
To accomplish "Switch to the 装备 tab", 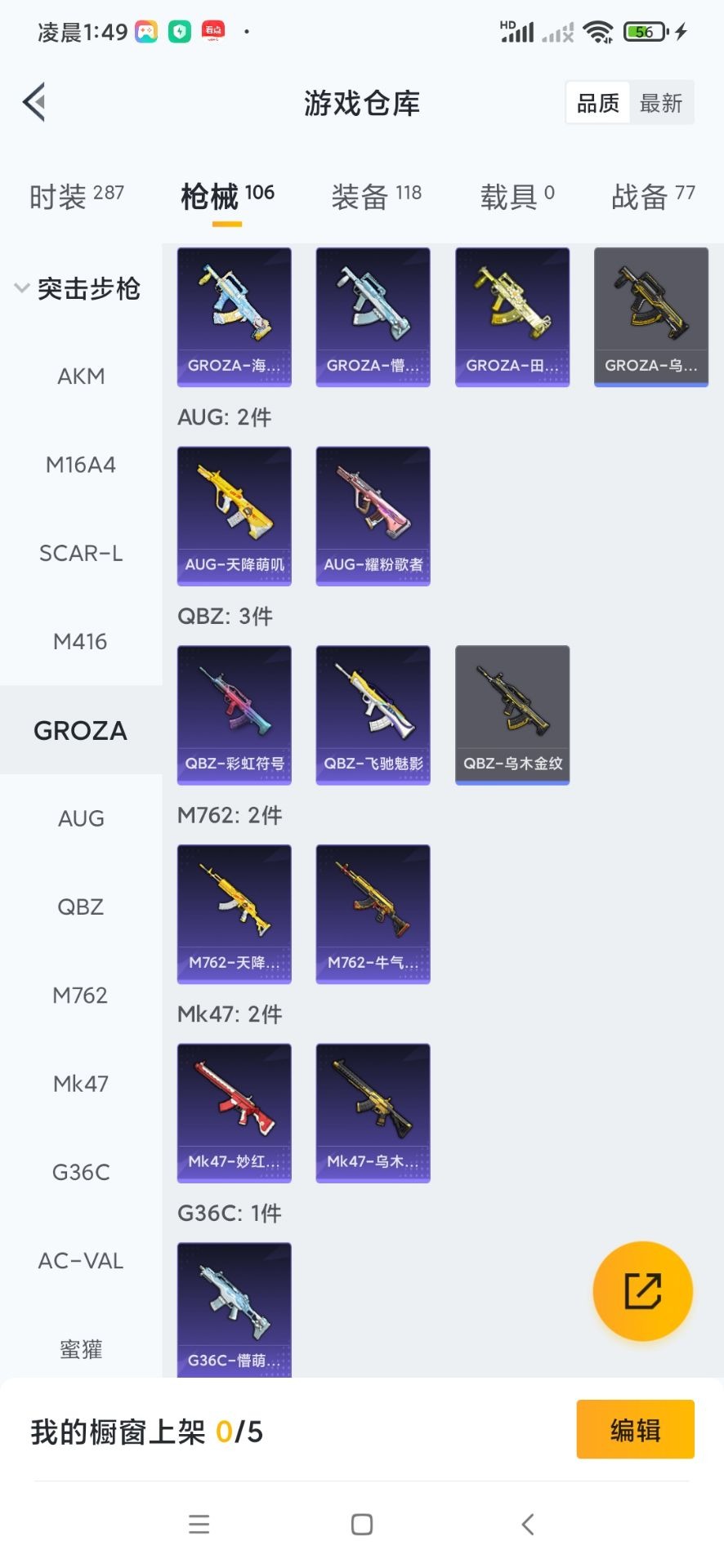I will pos(376,196).
